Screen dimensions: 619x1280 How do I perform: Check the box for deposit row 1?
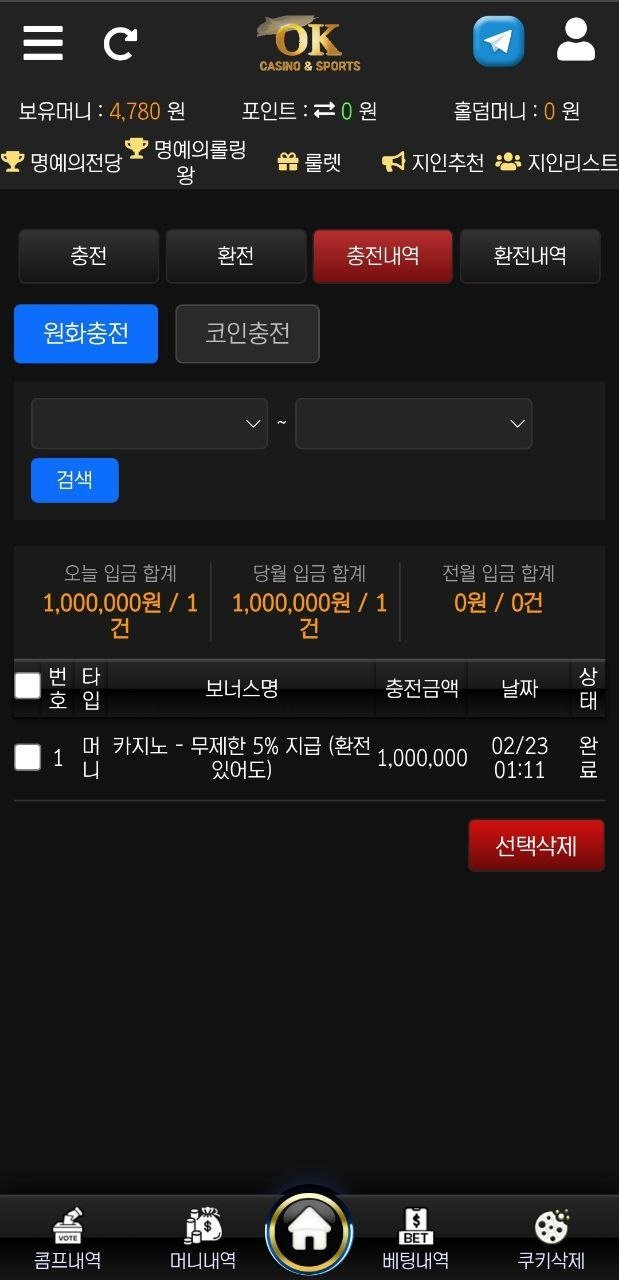coord(28,758)
